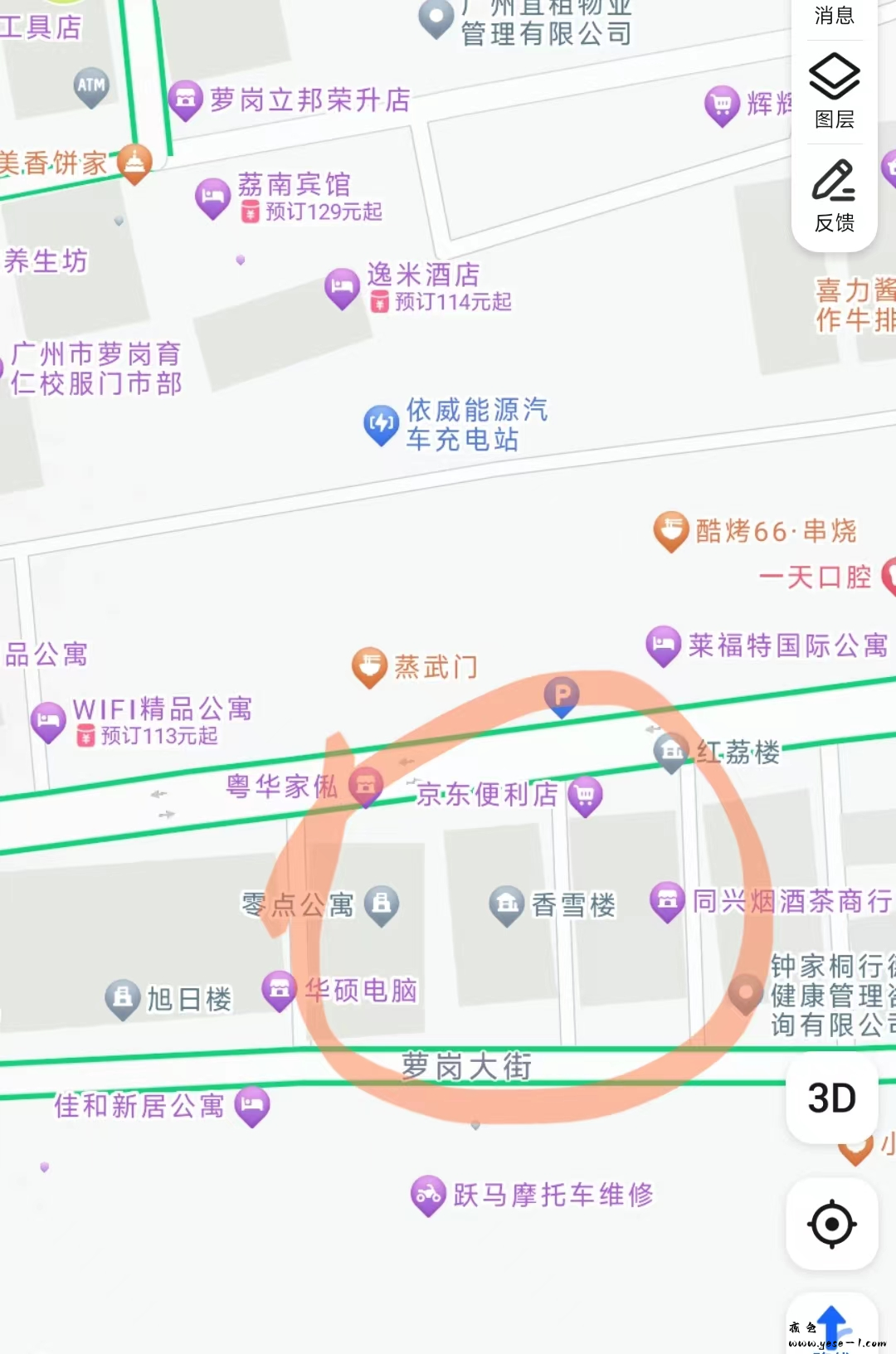896x1354 pixels.
Task: Select the 荔南宾馆 hotel marker
Action: tap(212, 197)
